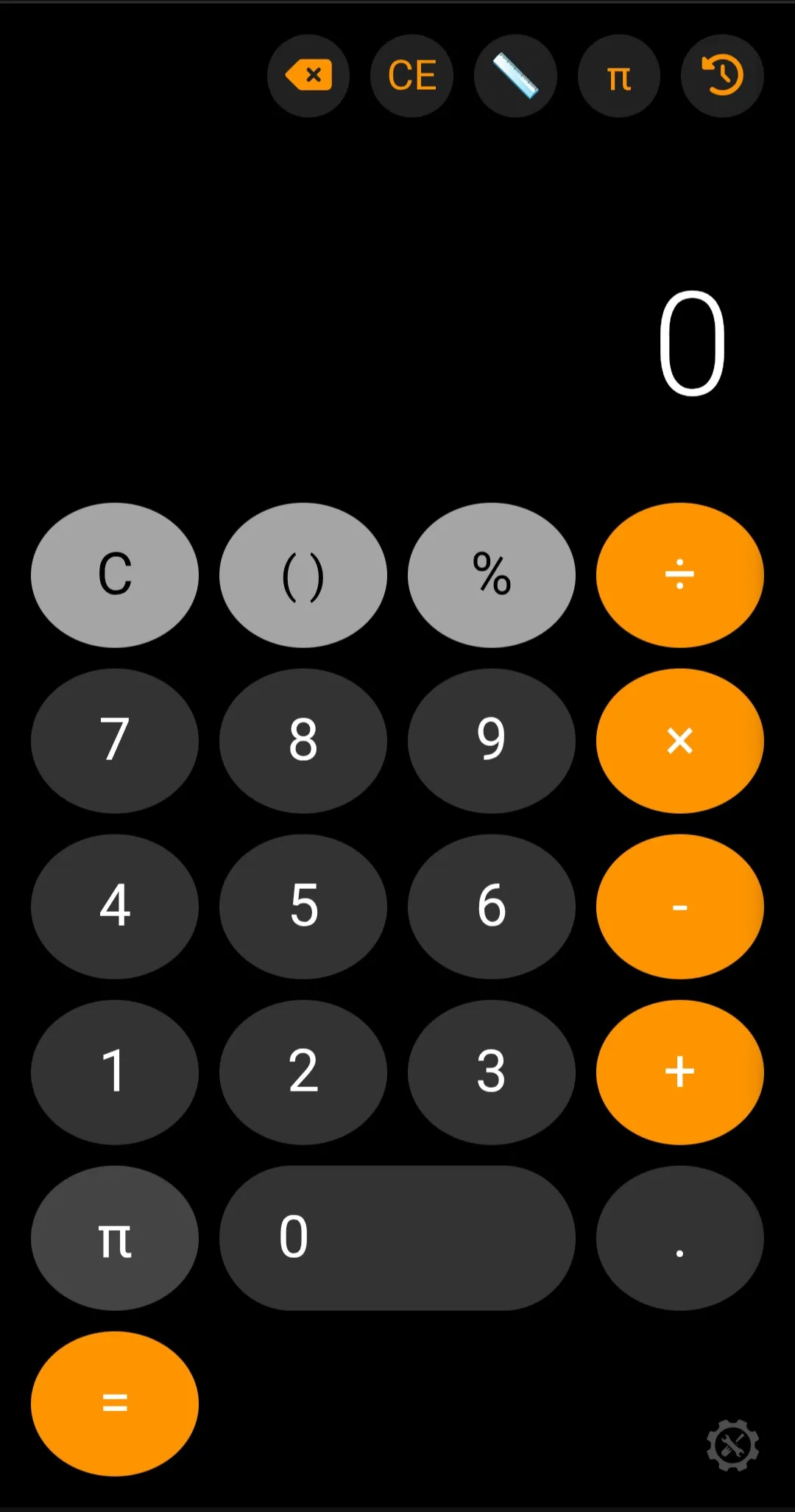Open the settings gear icon
This screenshot has height=1512, width=795.
pyautogui.click(x=732, y=1445)
